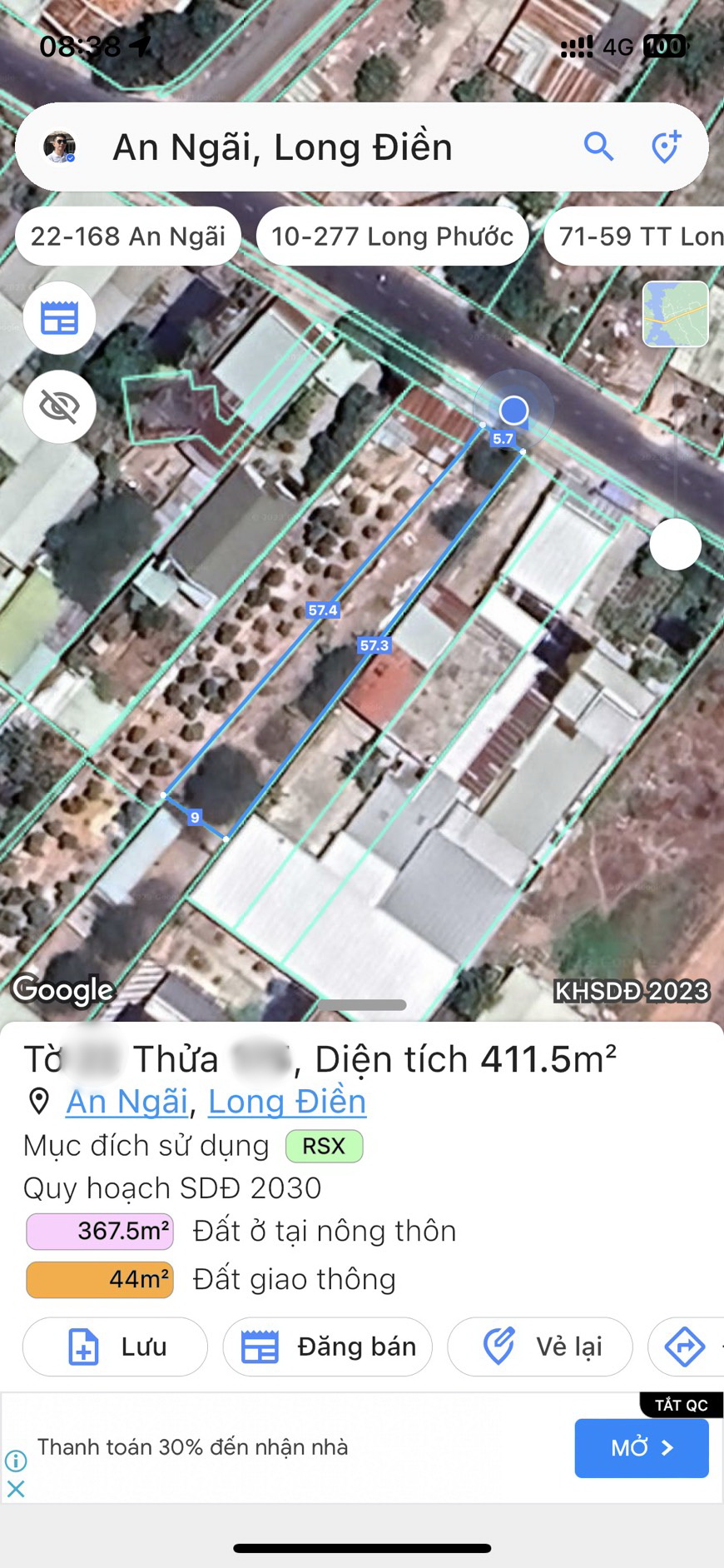Open the profile avatar

pos(60,147)
